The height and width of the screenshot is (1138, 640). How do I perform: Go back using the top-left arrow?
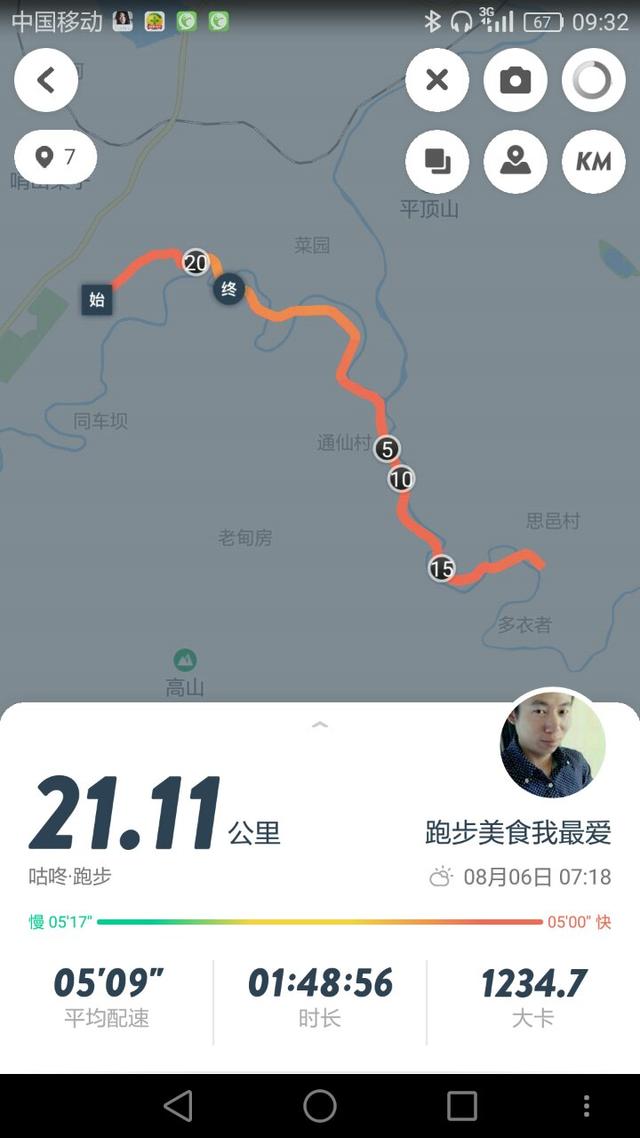(46, 80)
